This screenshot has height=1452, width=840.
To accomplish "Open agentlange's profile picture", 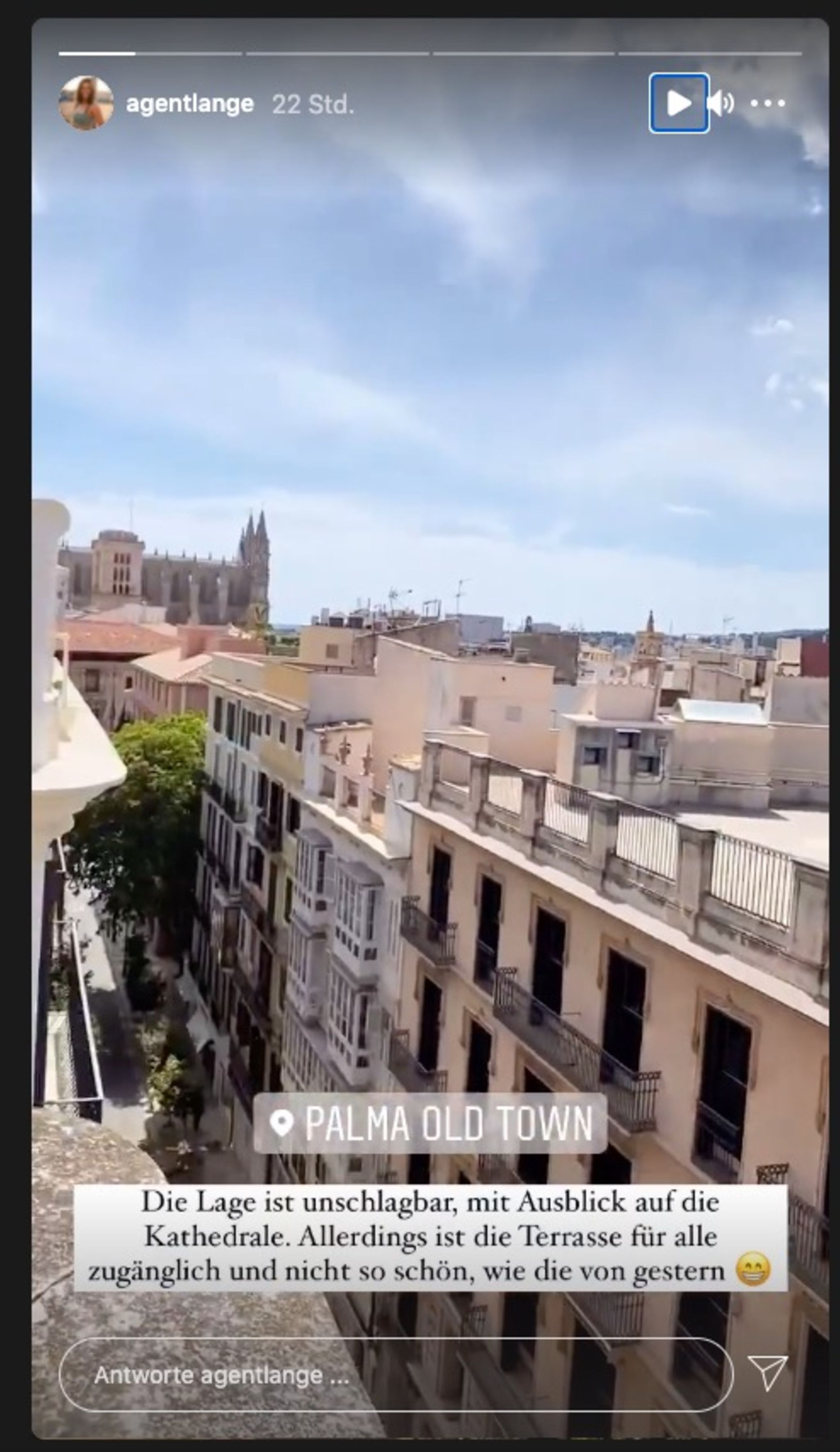I will click(x=86, y=104).
